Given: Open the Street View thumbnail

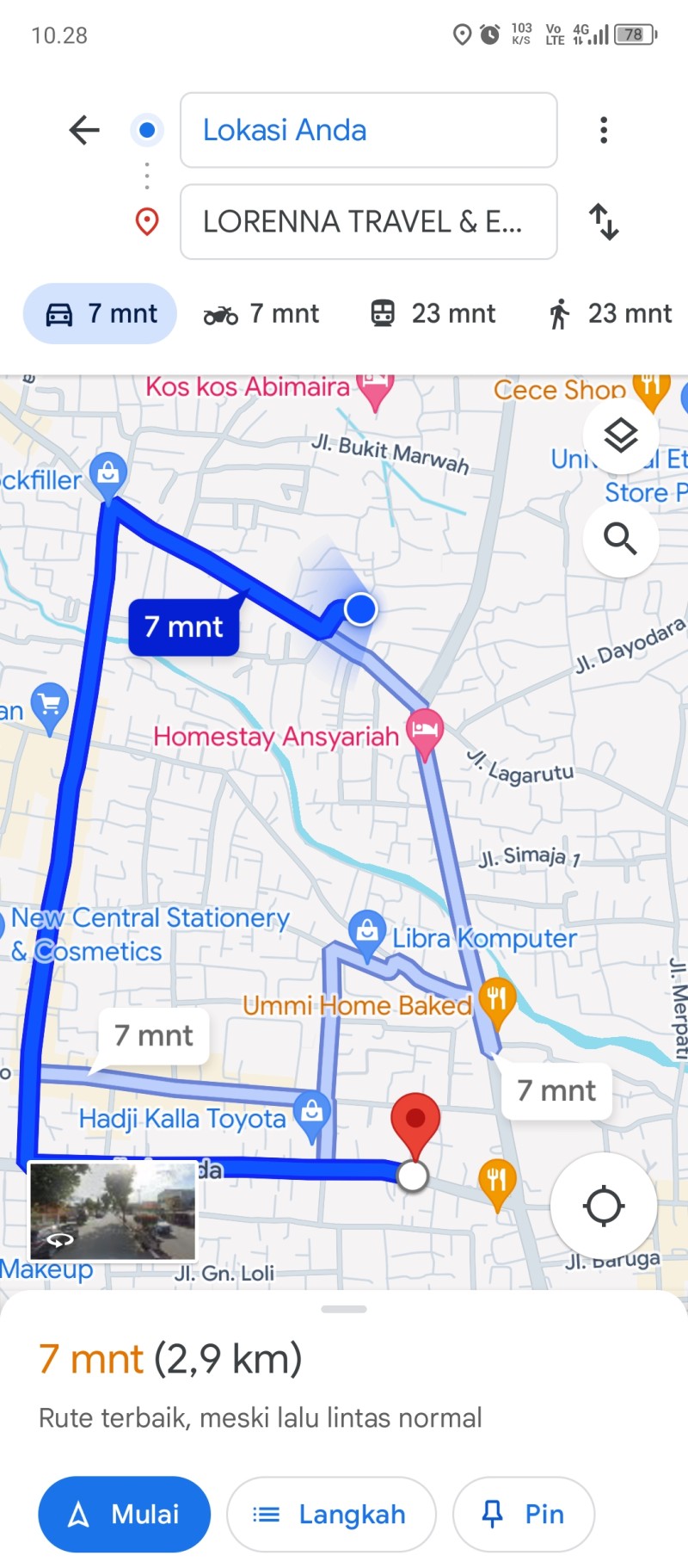Looking at the screenshot, I should pos(113,1211).
